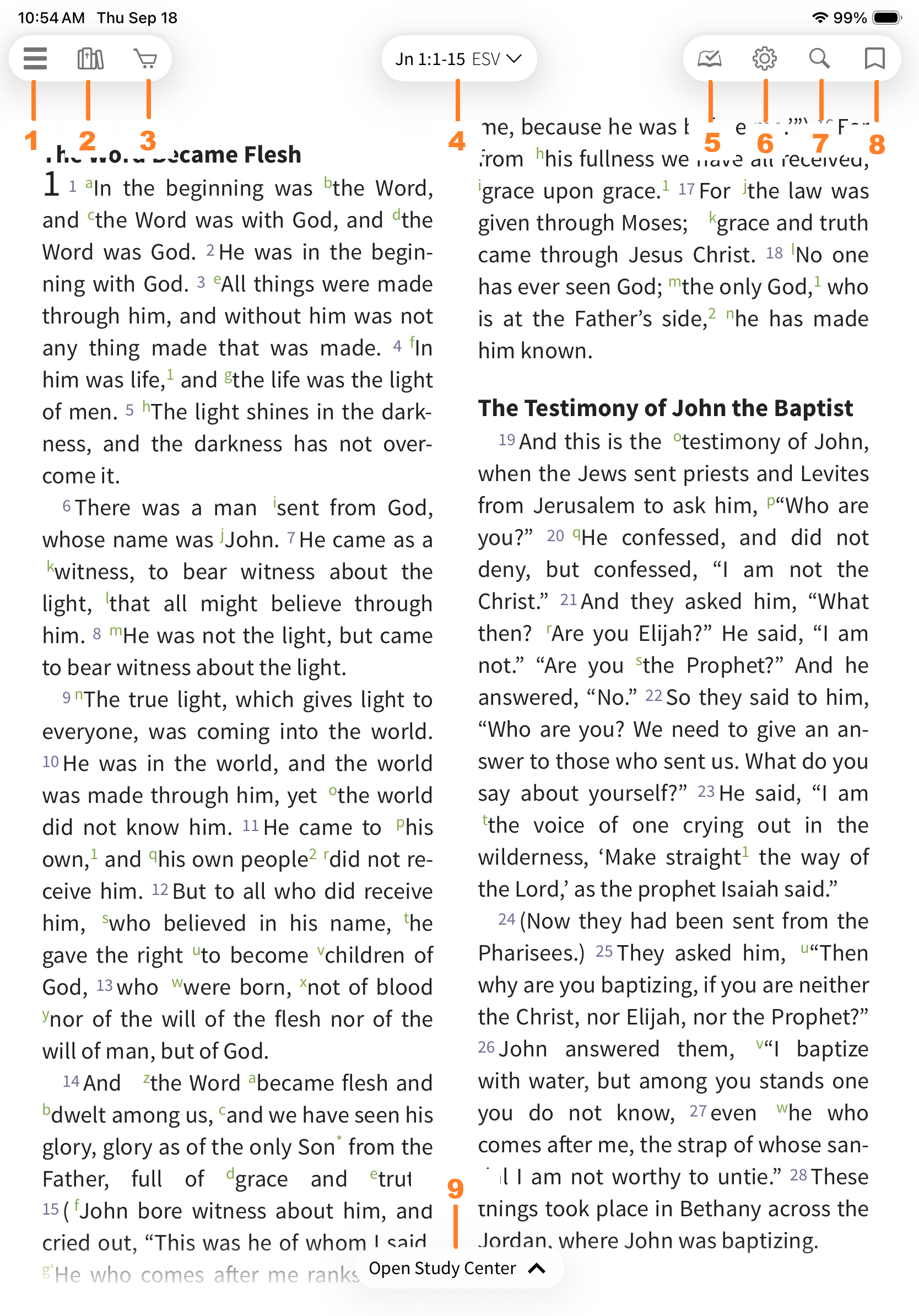Image resolution: width=919 pixels, height=1316 pixels.
Task: Open the settings gear
Action: point(764,58)
